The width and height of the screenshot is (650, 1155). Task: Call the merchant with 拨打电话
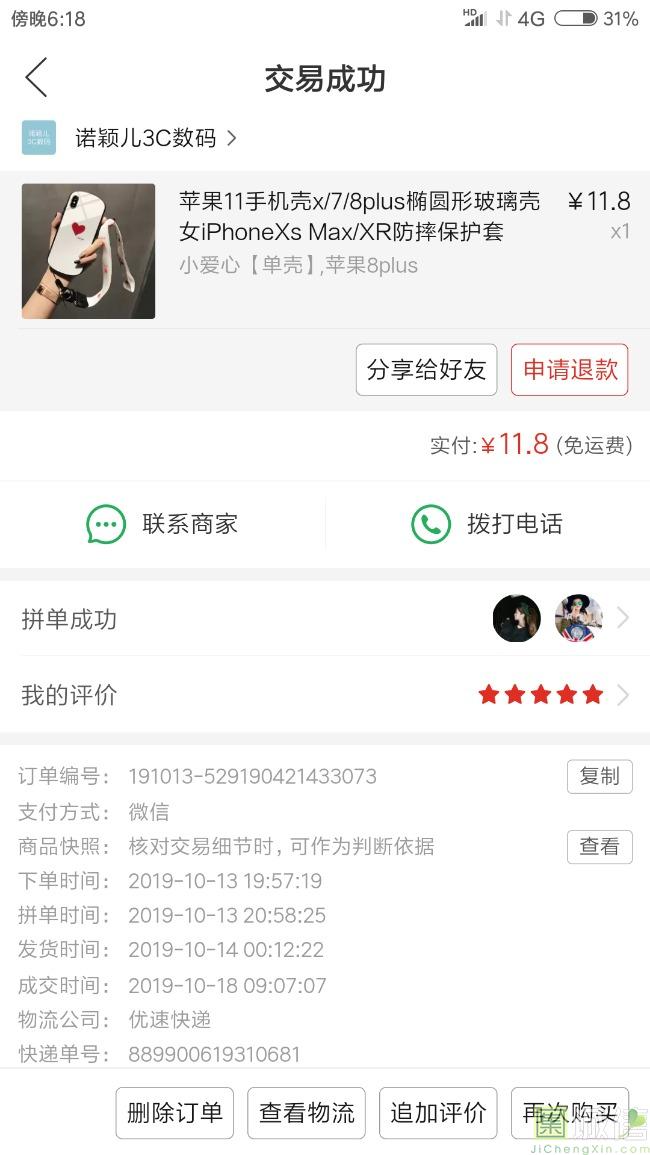pyautogui.click(x=487, y=524)
